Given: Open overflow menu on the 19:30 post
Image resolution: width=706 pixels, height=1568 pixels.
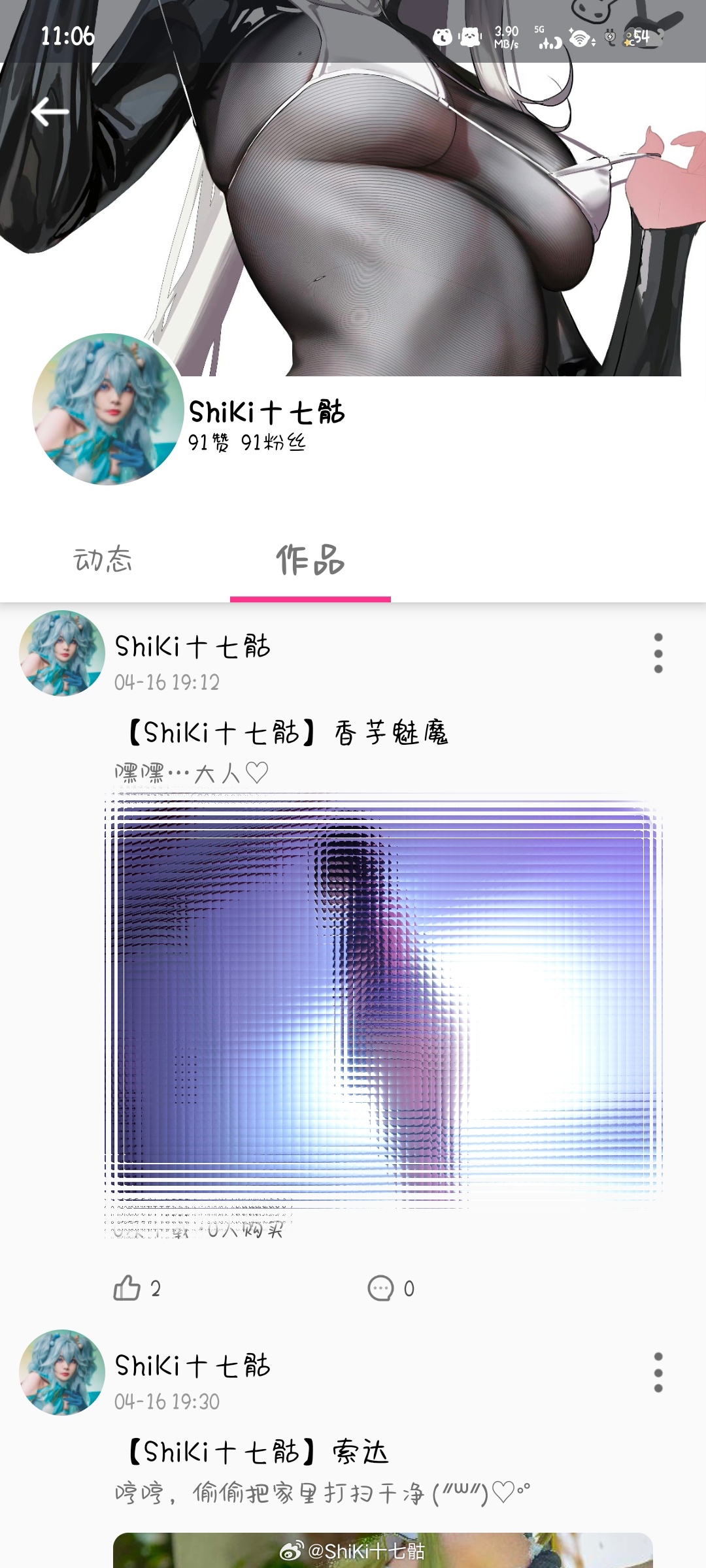Looking at the screenshot, I should pyautogui.click(x=658, y=1372).
